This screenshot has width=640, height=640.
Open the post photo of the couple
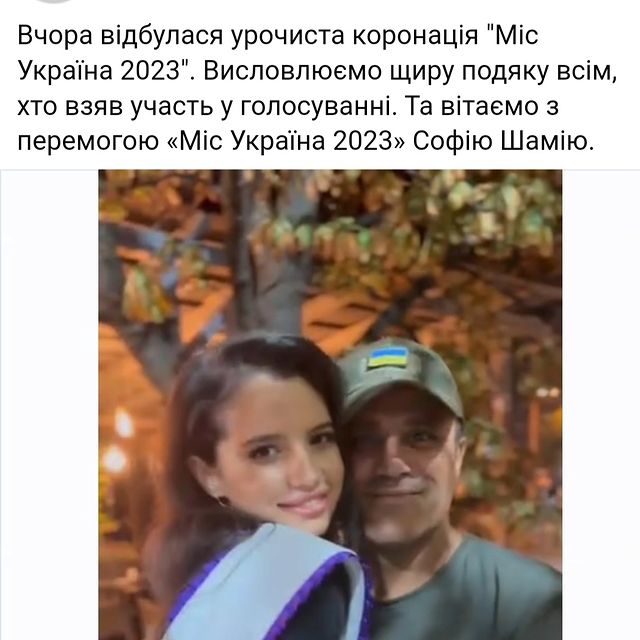pos(330,405)
